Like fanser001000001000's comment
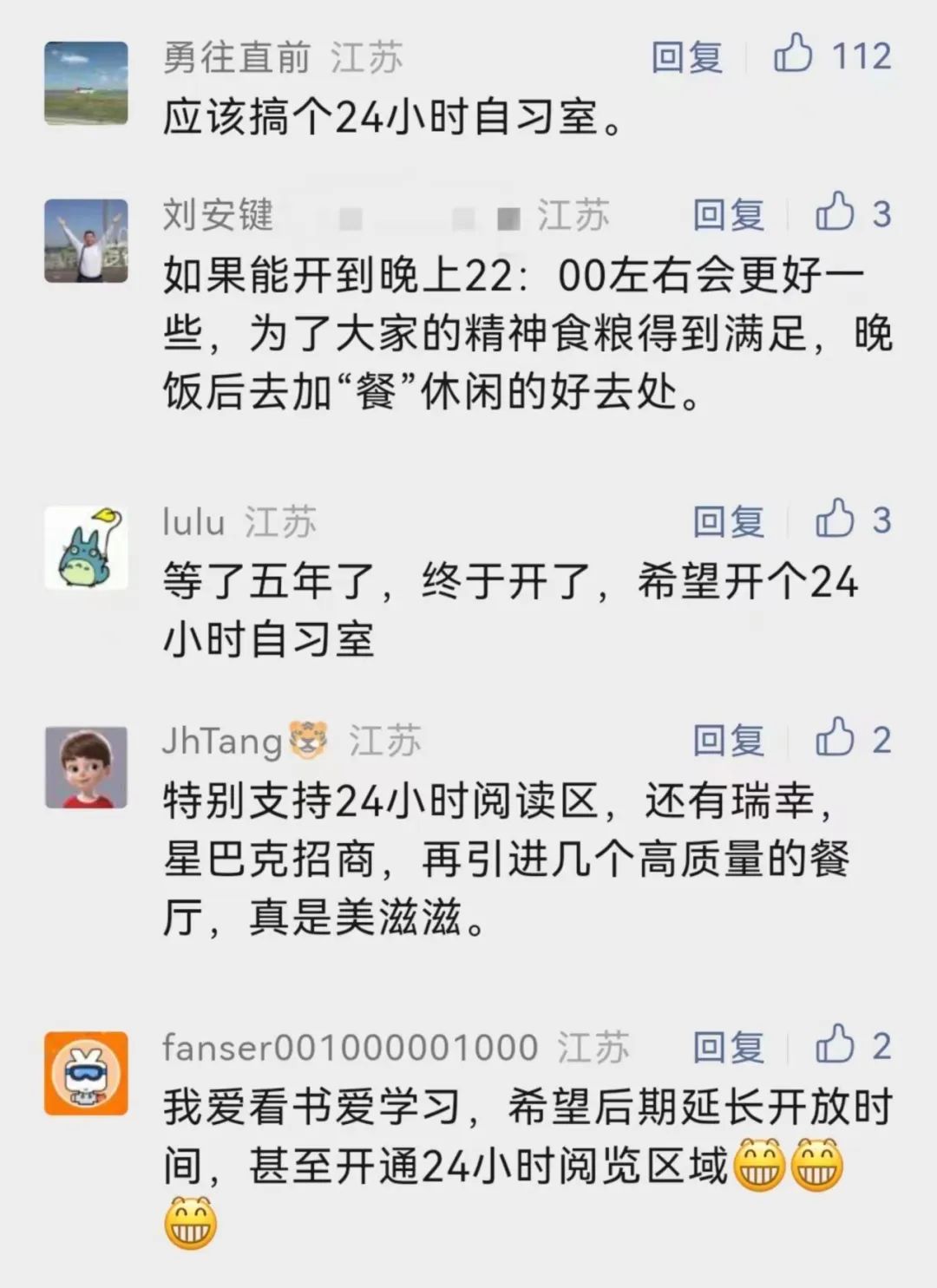This screenshot has width=937, height=1288. [x=835, y=1044]
